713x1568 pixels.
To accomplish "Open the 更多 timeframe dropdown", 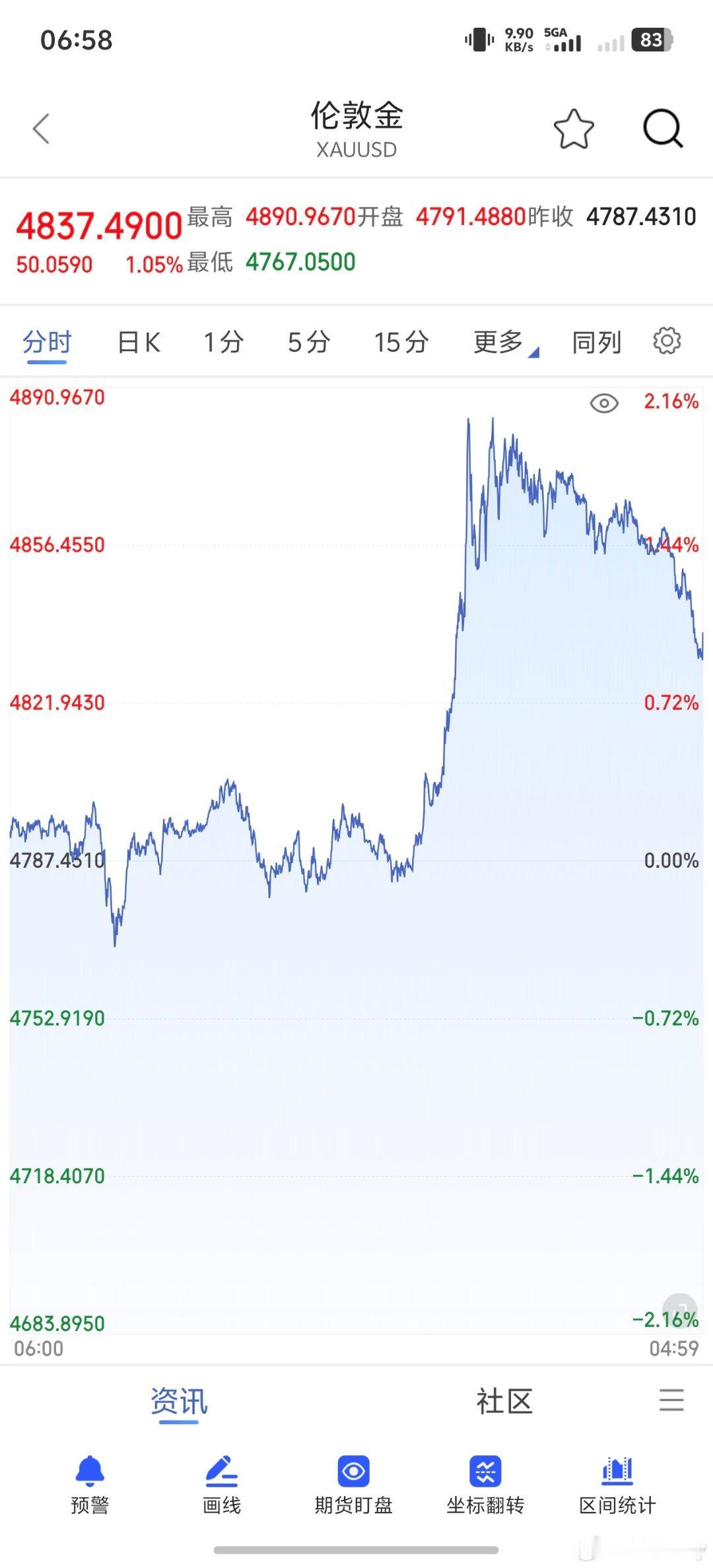I will pos(503,342).
